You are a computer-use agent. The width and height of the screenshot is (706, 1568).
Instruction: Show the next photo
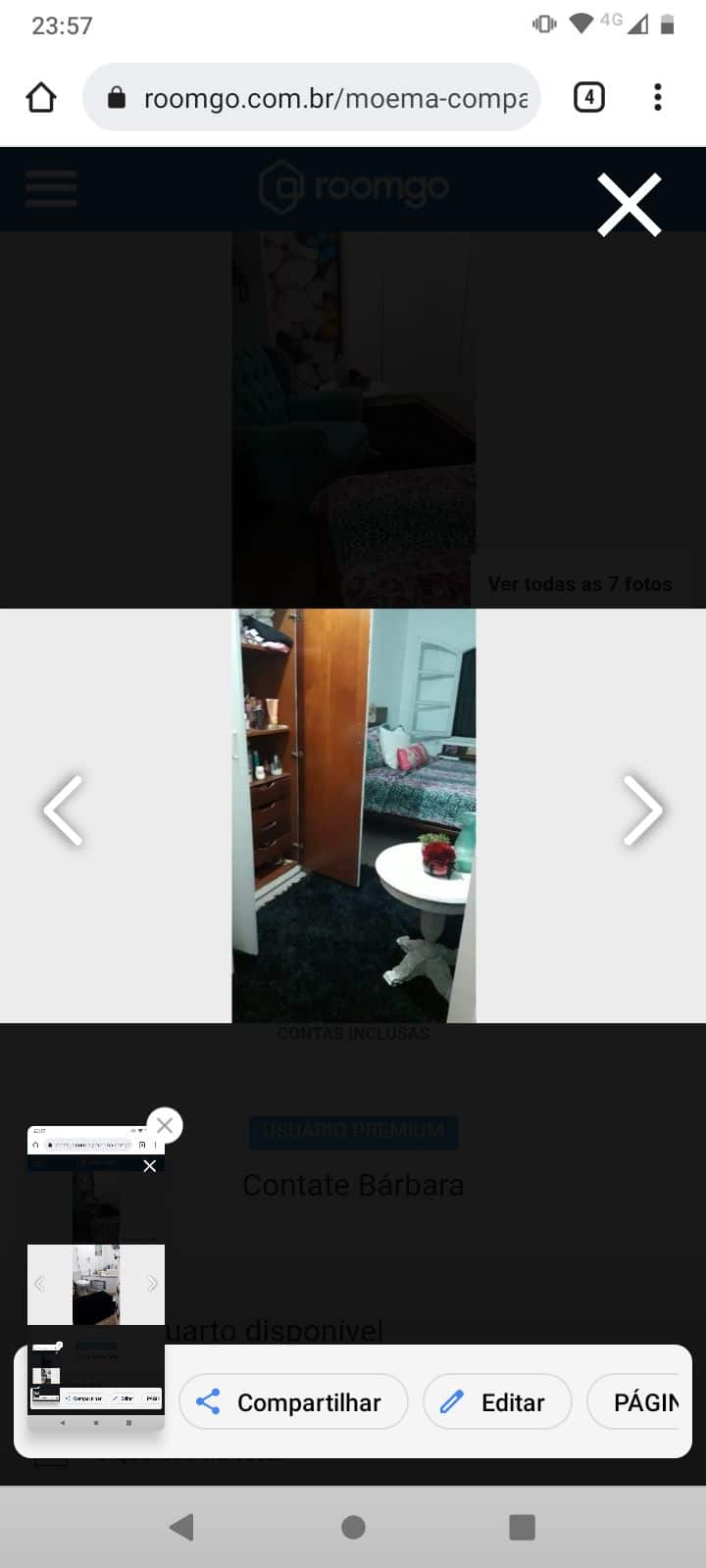(642, 810)
